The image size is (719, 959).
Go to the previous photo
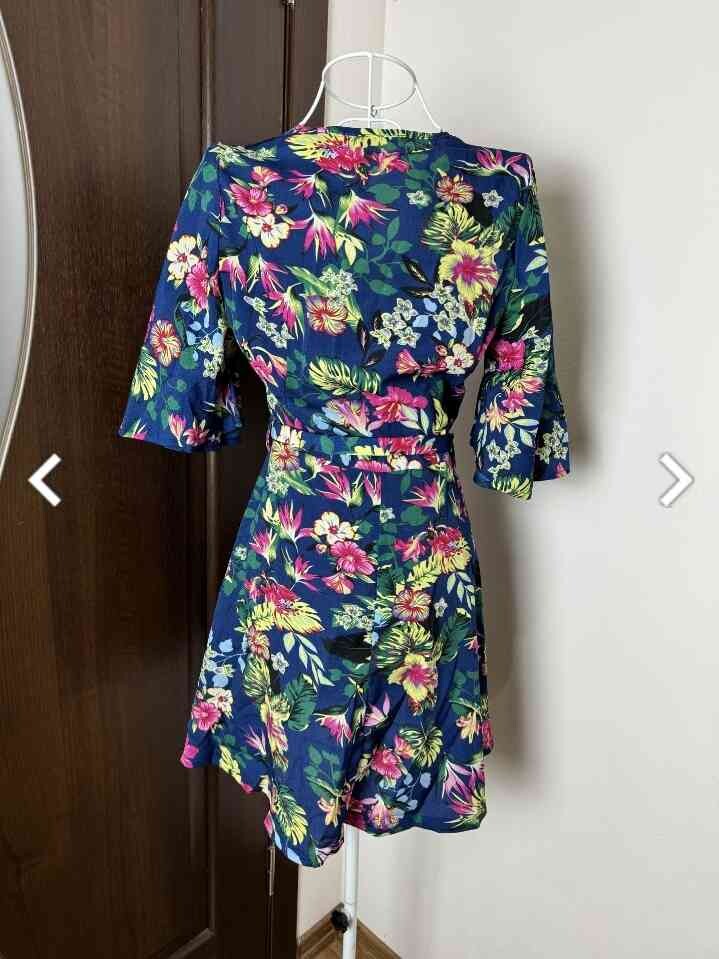click(x=44, y=480)
